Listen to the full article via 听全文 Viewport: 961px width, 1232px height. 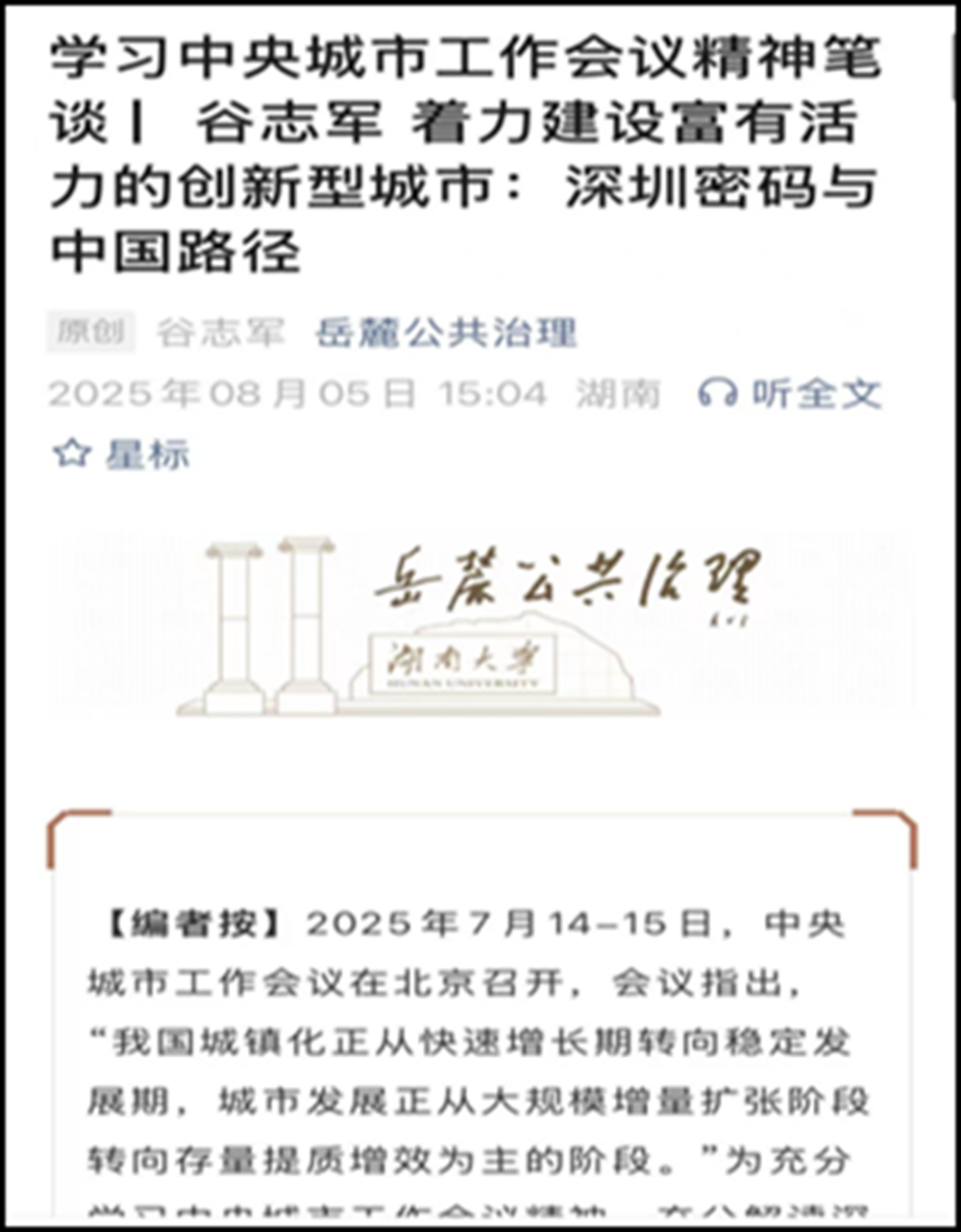click(790, 393)
